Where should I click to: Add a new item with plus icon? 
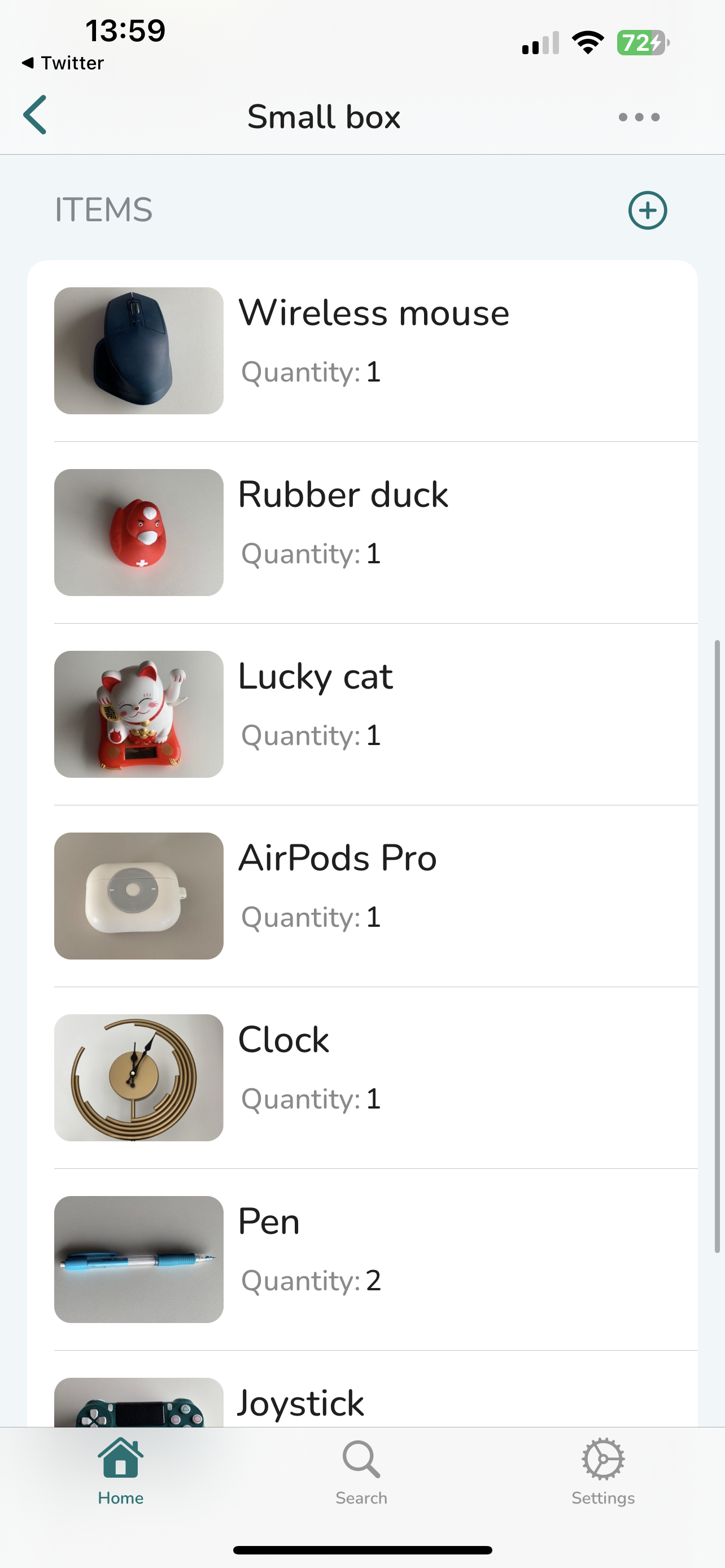[647, 211]
